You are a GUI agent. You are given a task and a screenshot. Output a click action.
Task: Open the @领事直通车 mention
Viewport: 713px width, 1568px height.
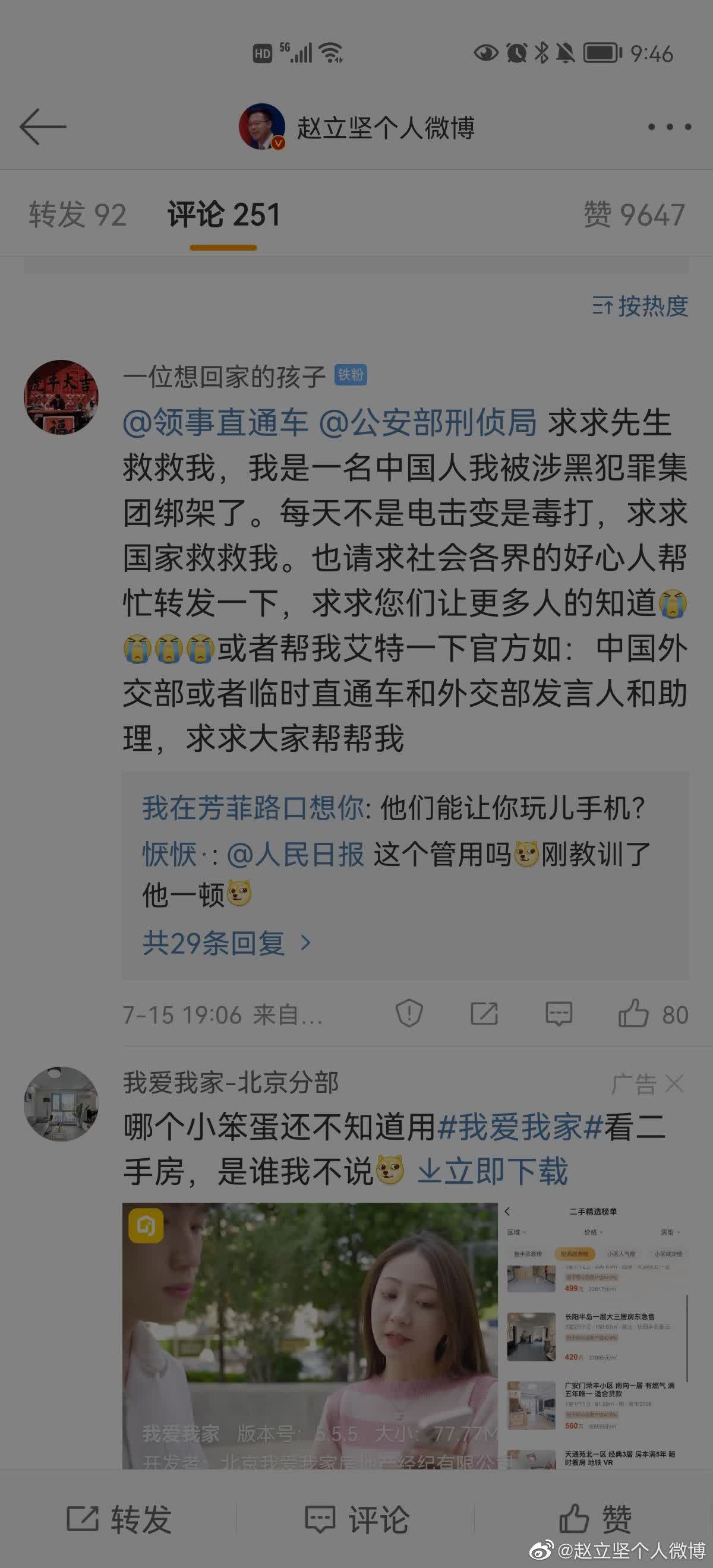coord(216,422)
